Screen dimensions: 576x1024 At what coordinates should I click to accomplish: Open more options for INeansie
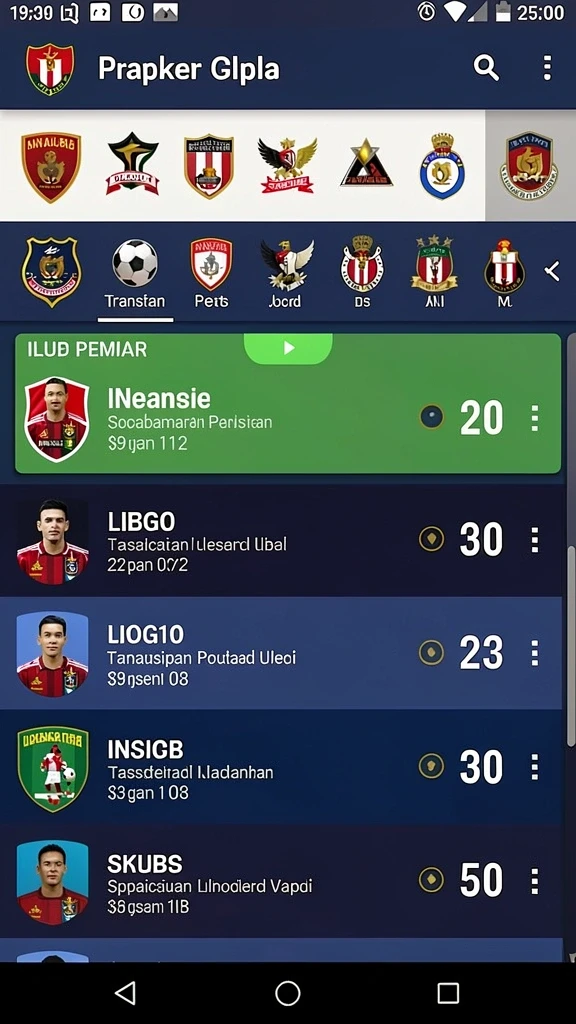click(x=535, y=418)
